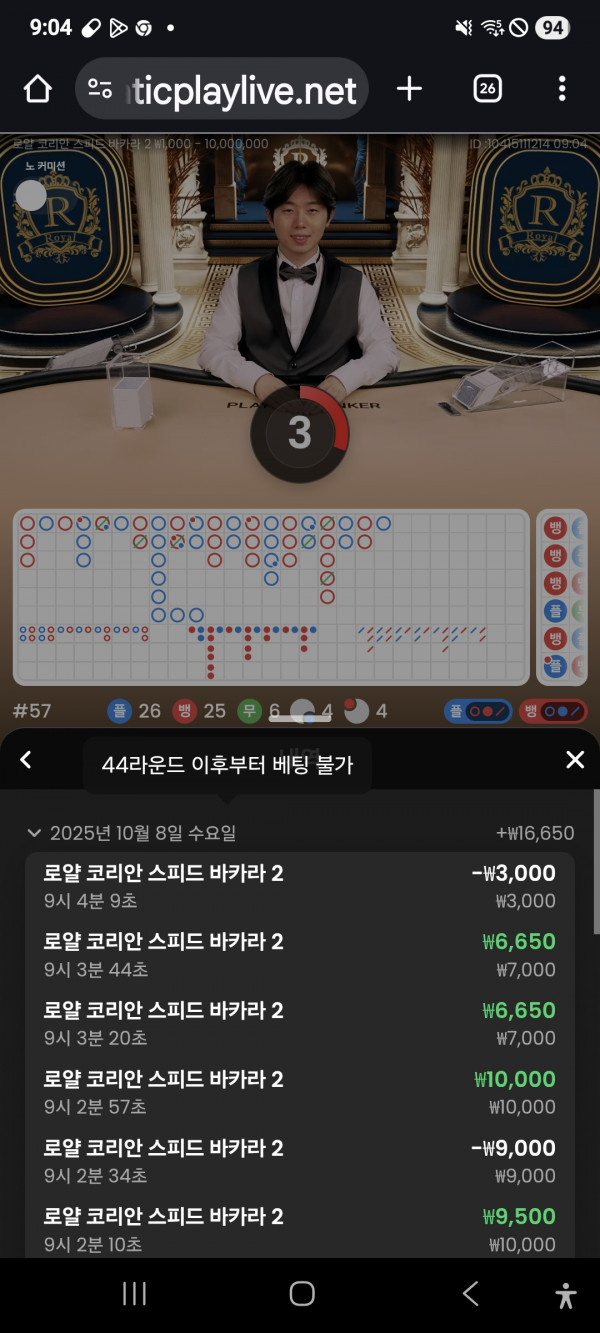Open the 9시 2분 10초 bet record

pyautogui.click(x=300, y=1230)
